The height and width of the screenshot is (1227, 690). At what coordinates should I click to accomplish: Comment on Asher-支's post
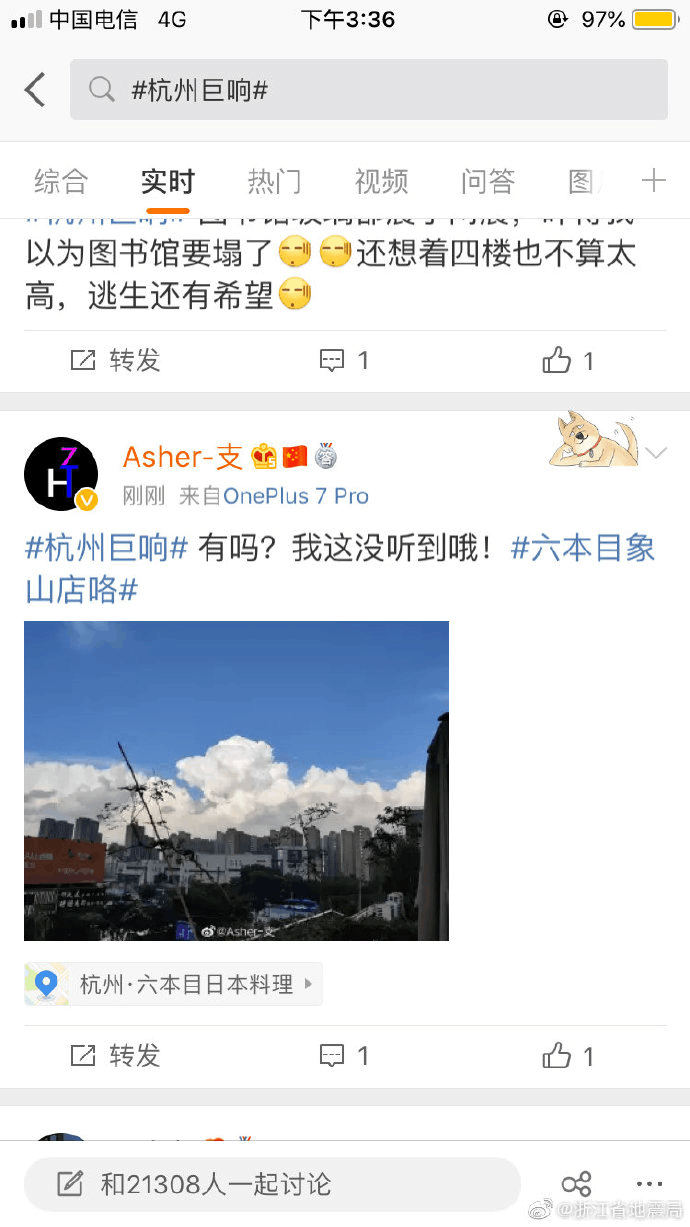[x=344, y=1055]
